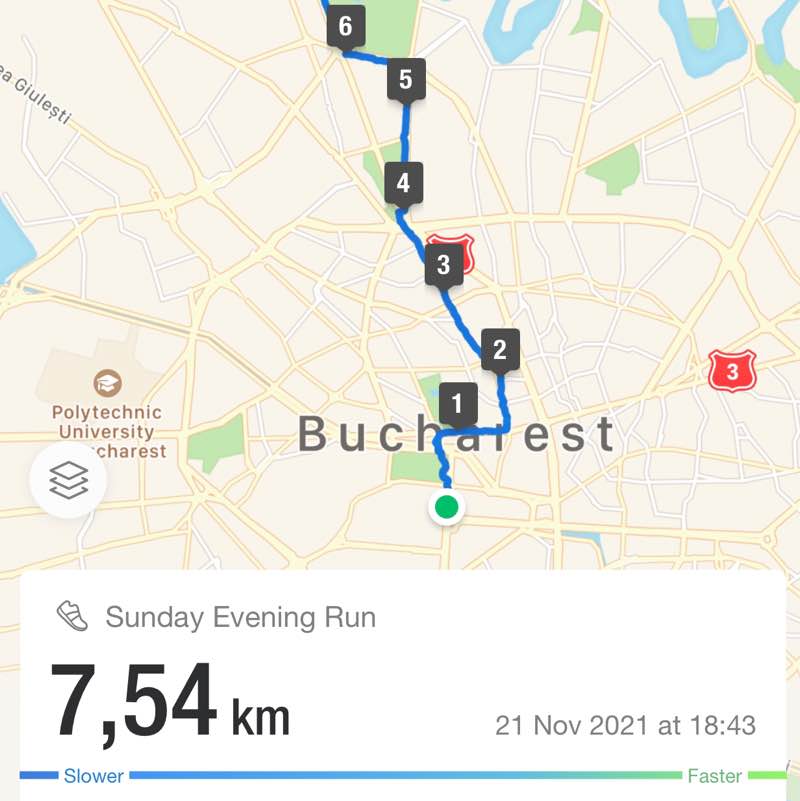Select kilometer marker 6 at route top
Viewport: 800px width, 801px height.
[x=345, y=25]
